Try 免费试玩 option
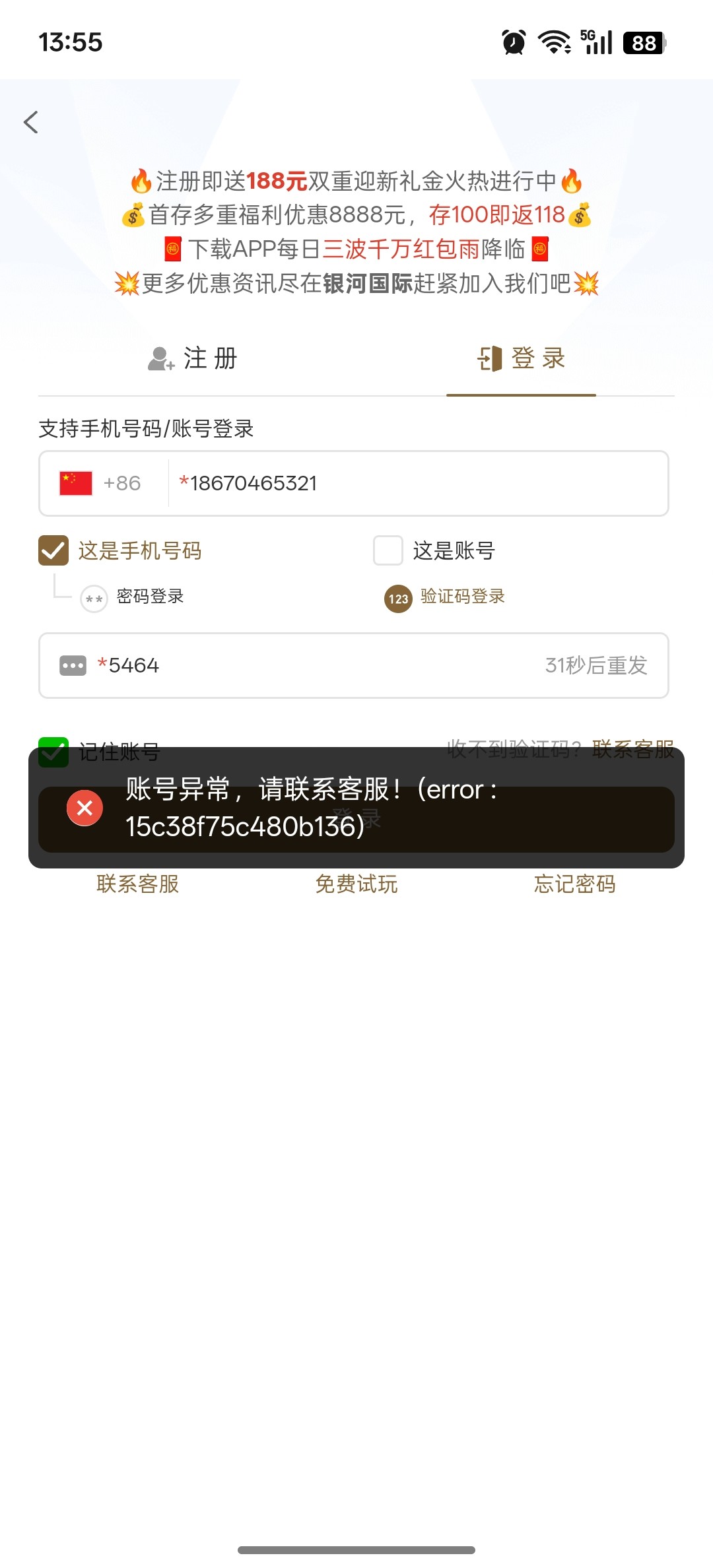This screenshot has height=1568, width=713. point(356,884)
